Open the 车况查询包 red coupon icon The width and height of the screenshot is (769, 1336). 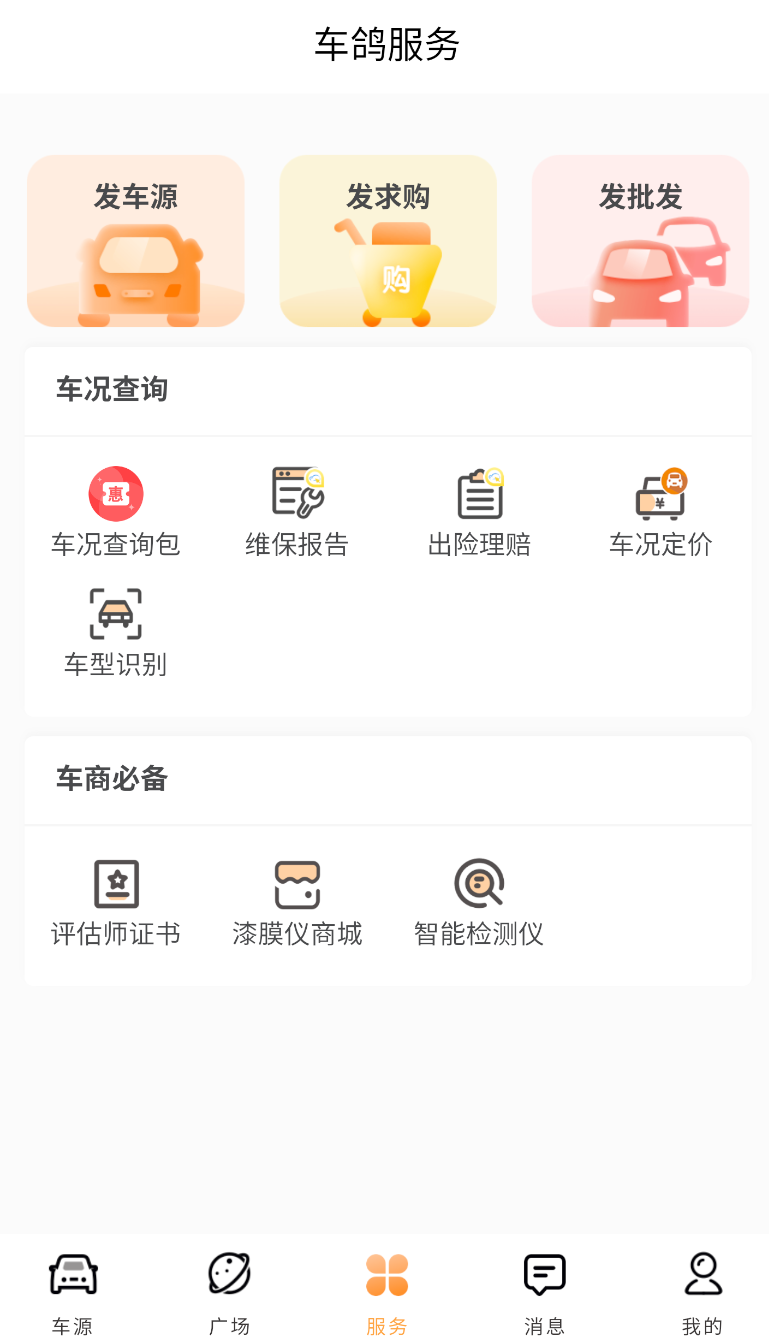pos(115,493)
